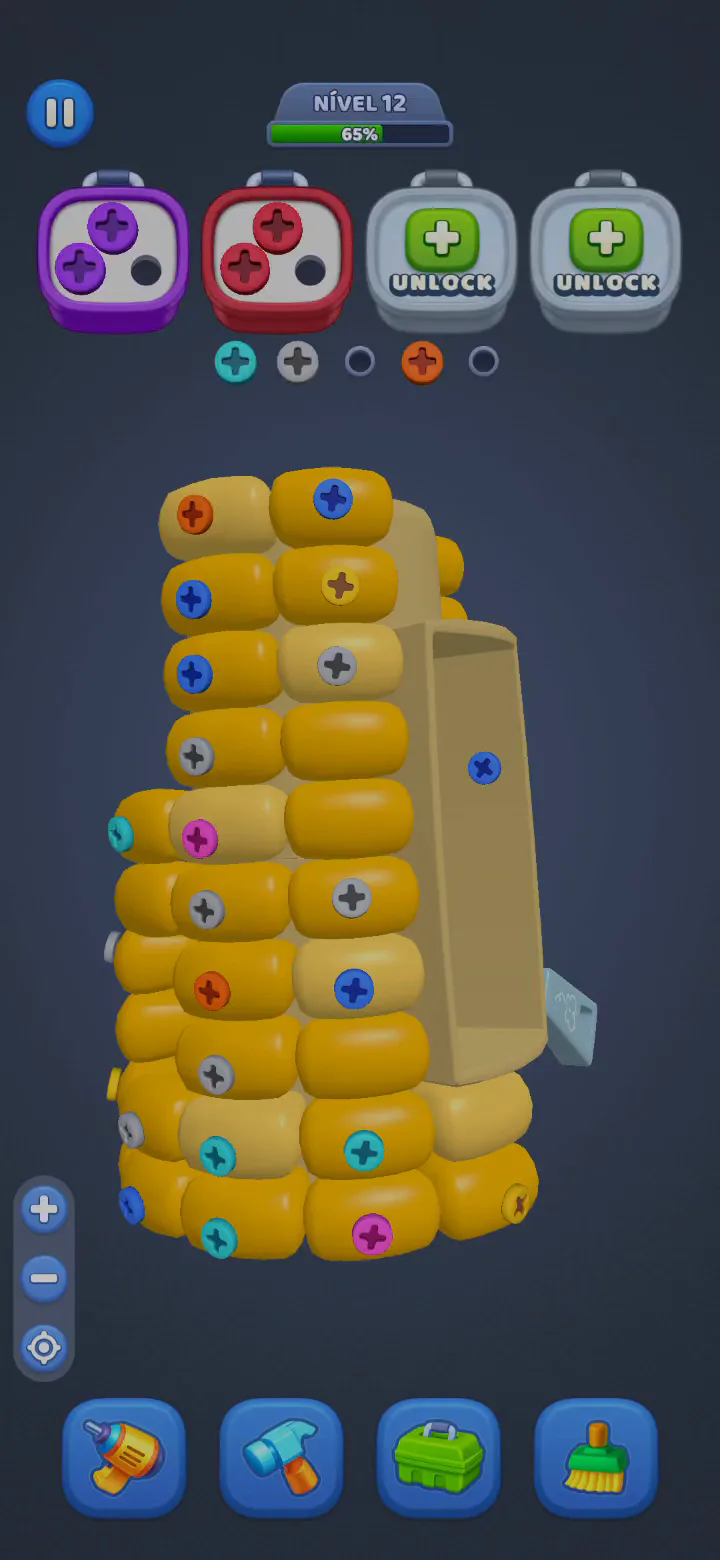Use the drill booster
This screenshot has height=1560, width=720.
124,1457
